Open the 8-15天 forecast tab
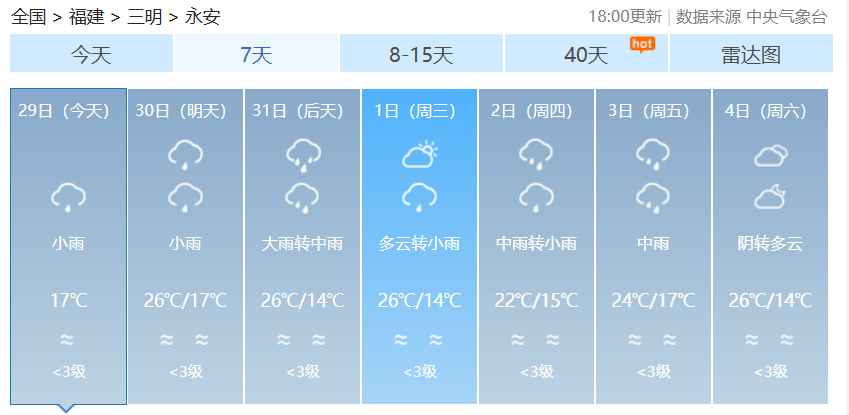The height and width of the screenshot is (415, 849). pyautogui.click(x=421, y=55)
